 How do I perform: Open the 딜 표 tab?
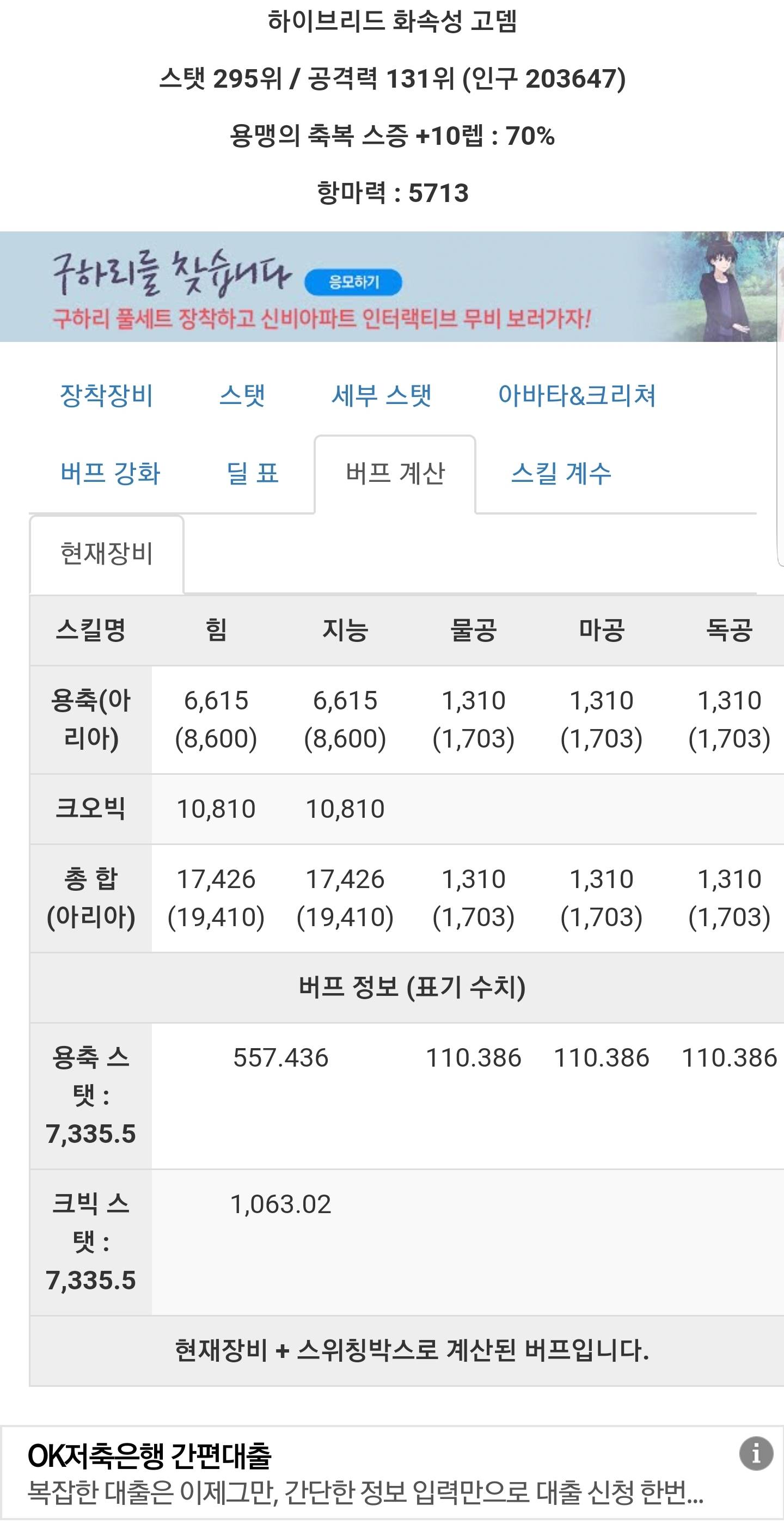click(x=253, y=473)
